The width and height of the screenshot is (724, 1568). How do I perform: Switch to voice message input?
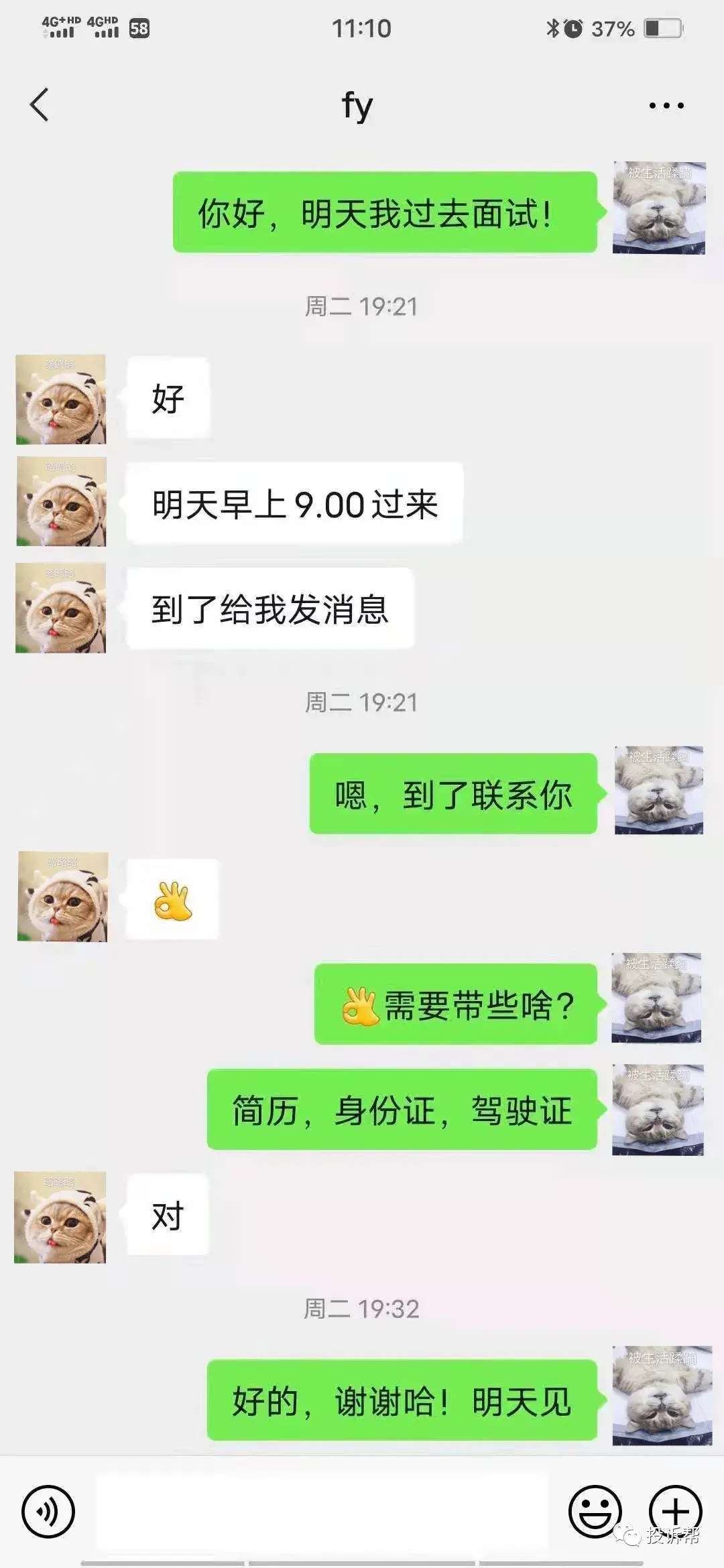[x=48, y=1512]
